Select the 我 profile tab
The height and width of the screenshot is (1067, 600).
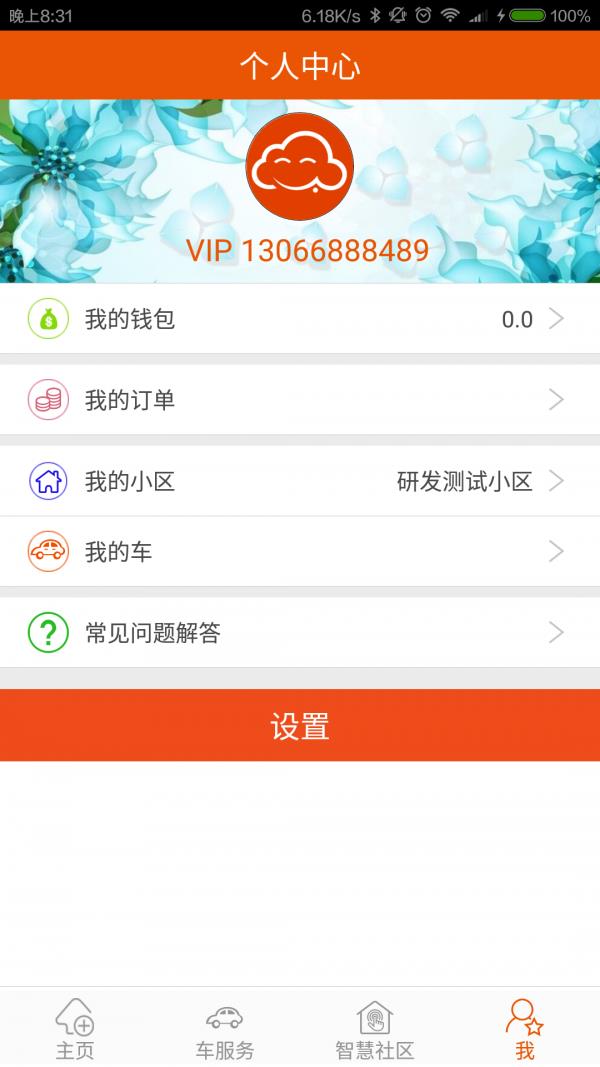[525, 1028]
